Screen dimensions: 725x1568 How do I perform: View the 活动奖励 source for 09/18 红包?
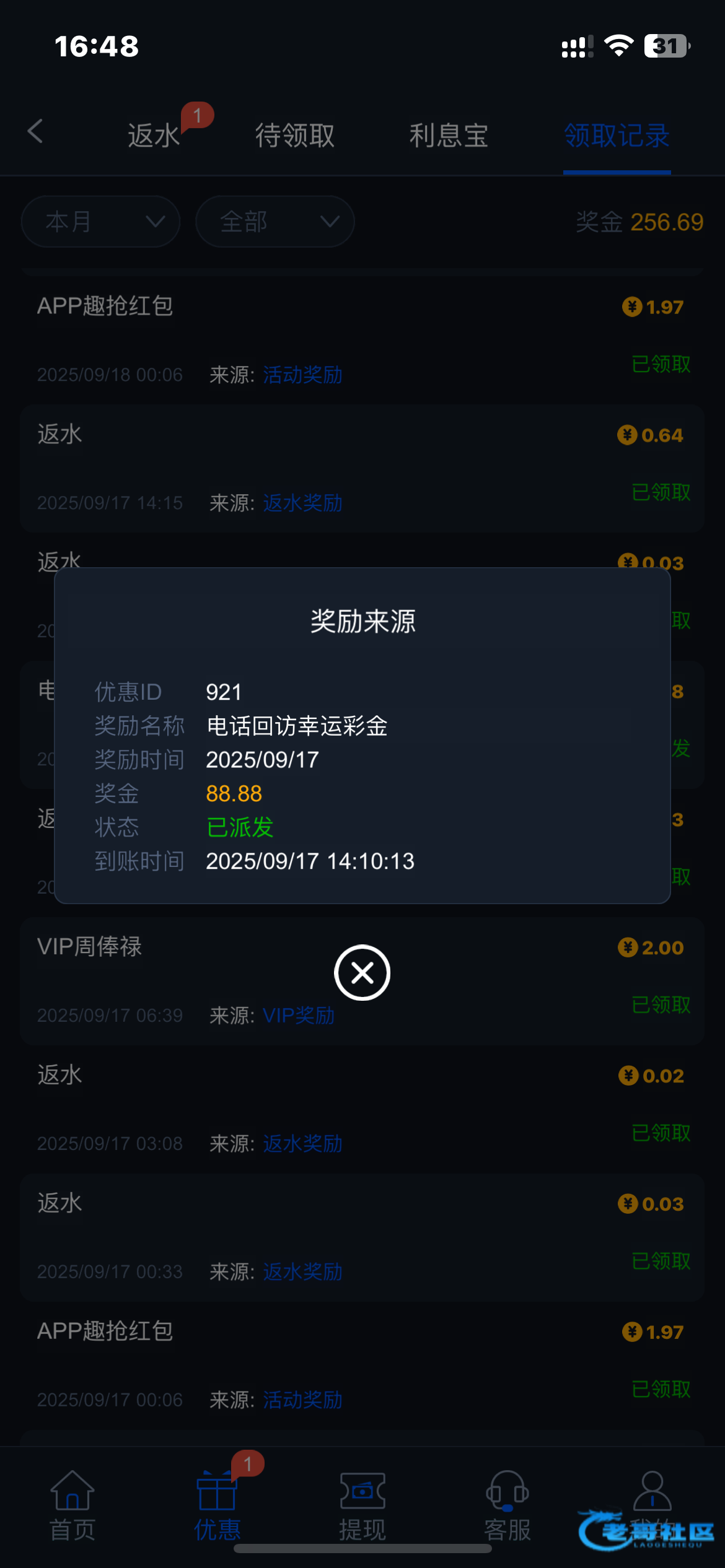pos(302,375)
